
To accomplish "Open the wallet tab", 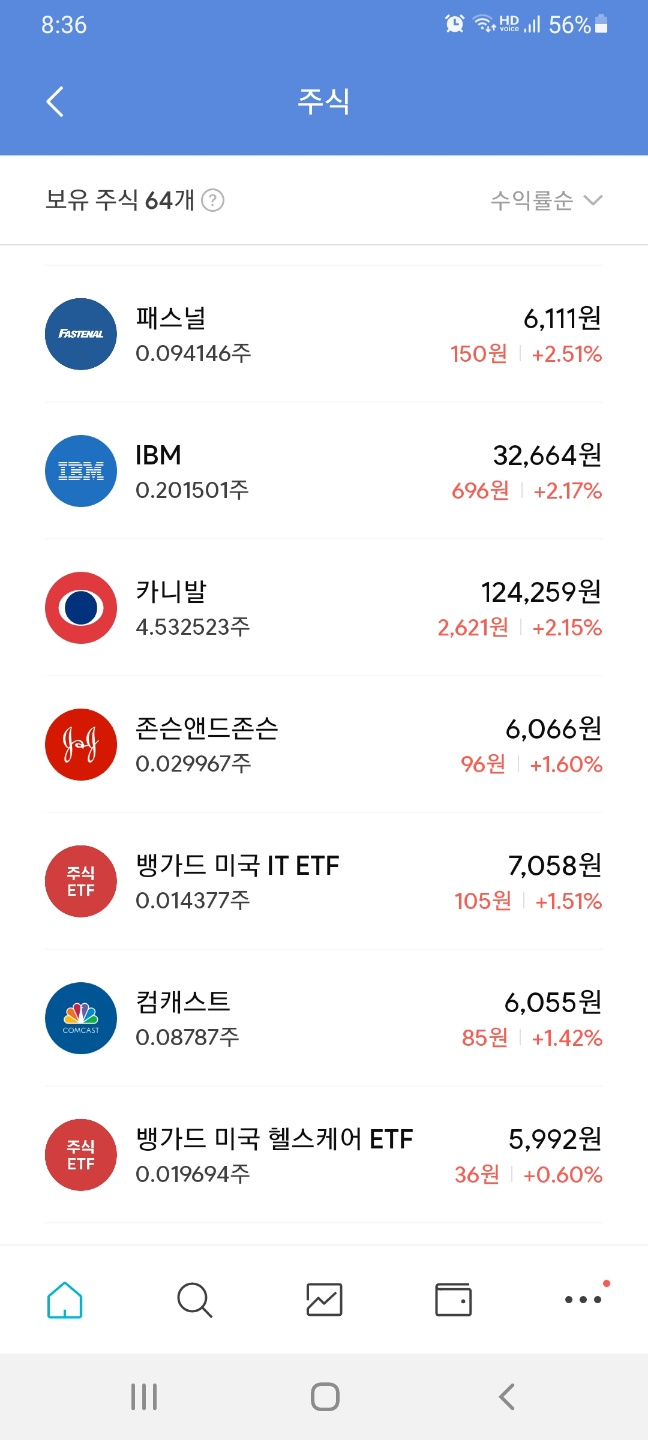I will pos(453,1300).
